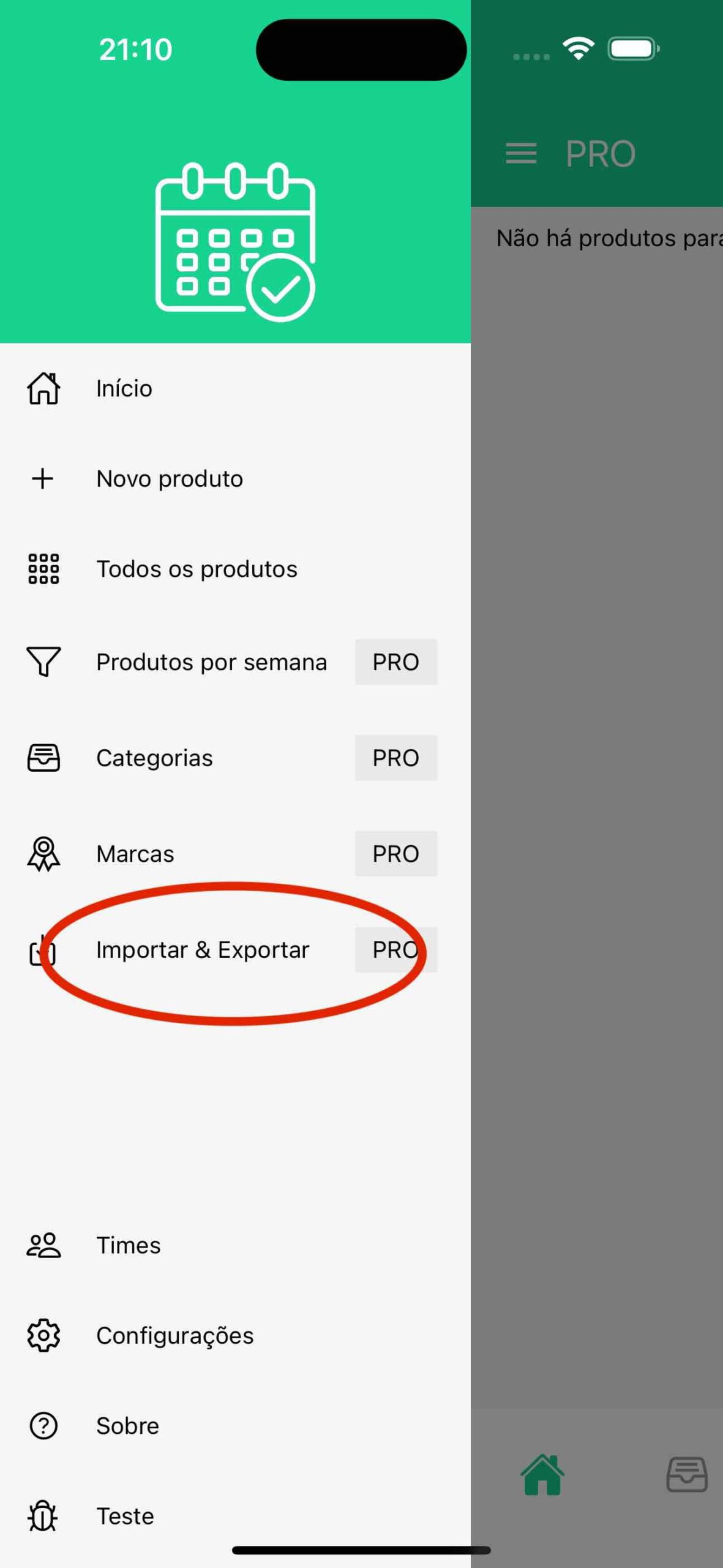Open Importar & Exportar menu entry
723x1568 pixels.
pyautogui.click(x=203, y=950)
